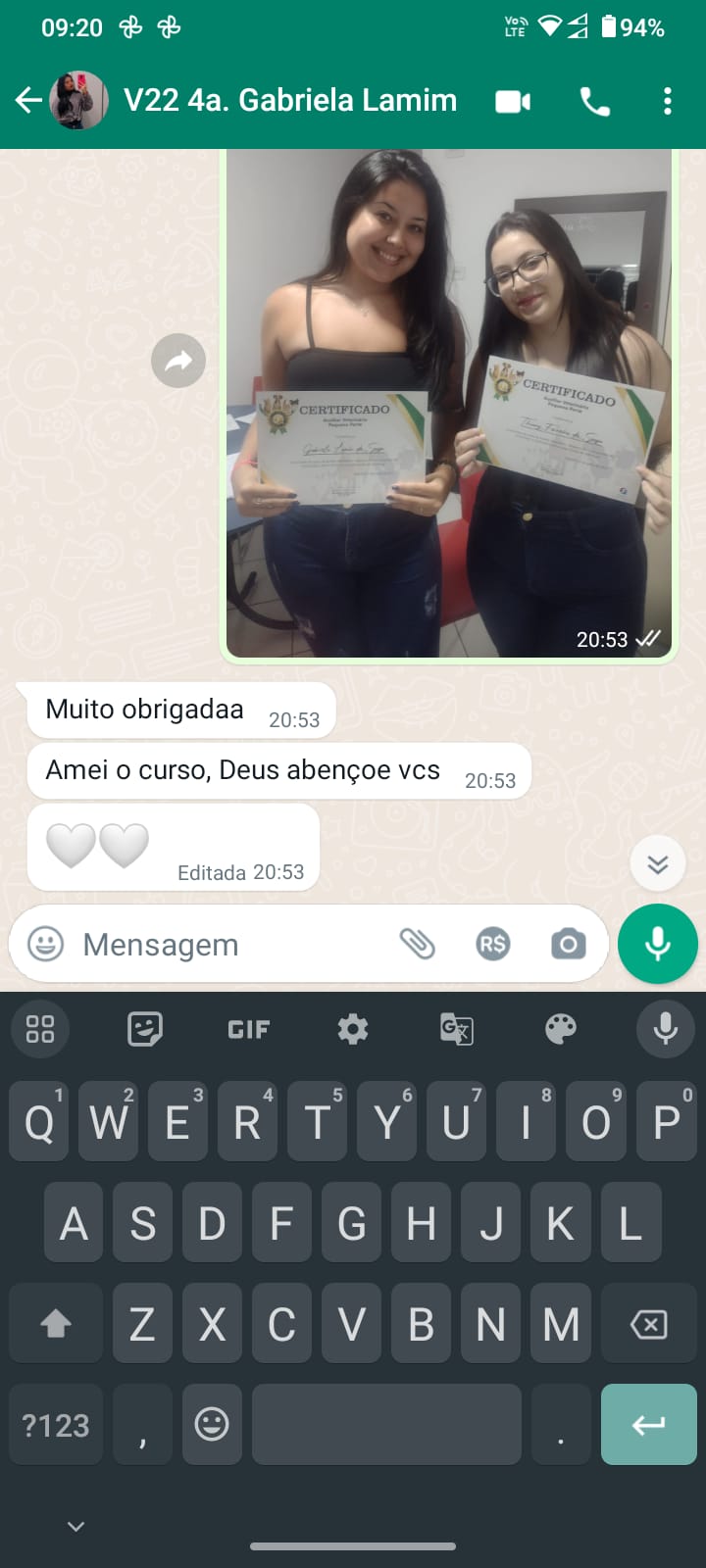Attach a file with the paperclip

417,944
